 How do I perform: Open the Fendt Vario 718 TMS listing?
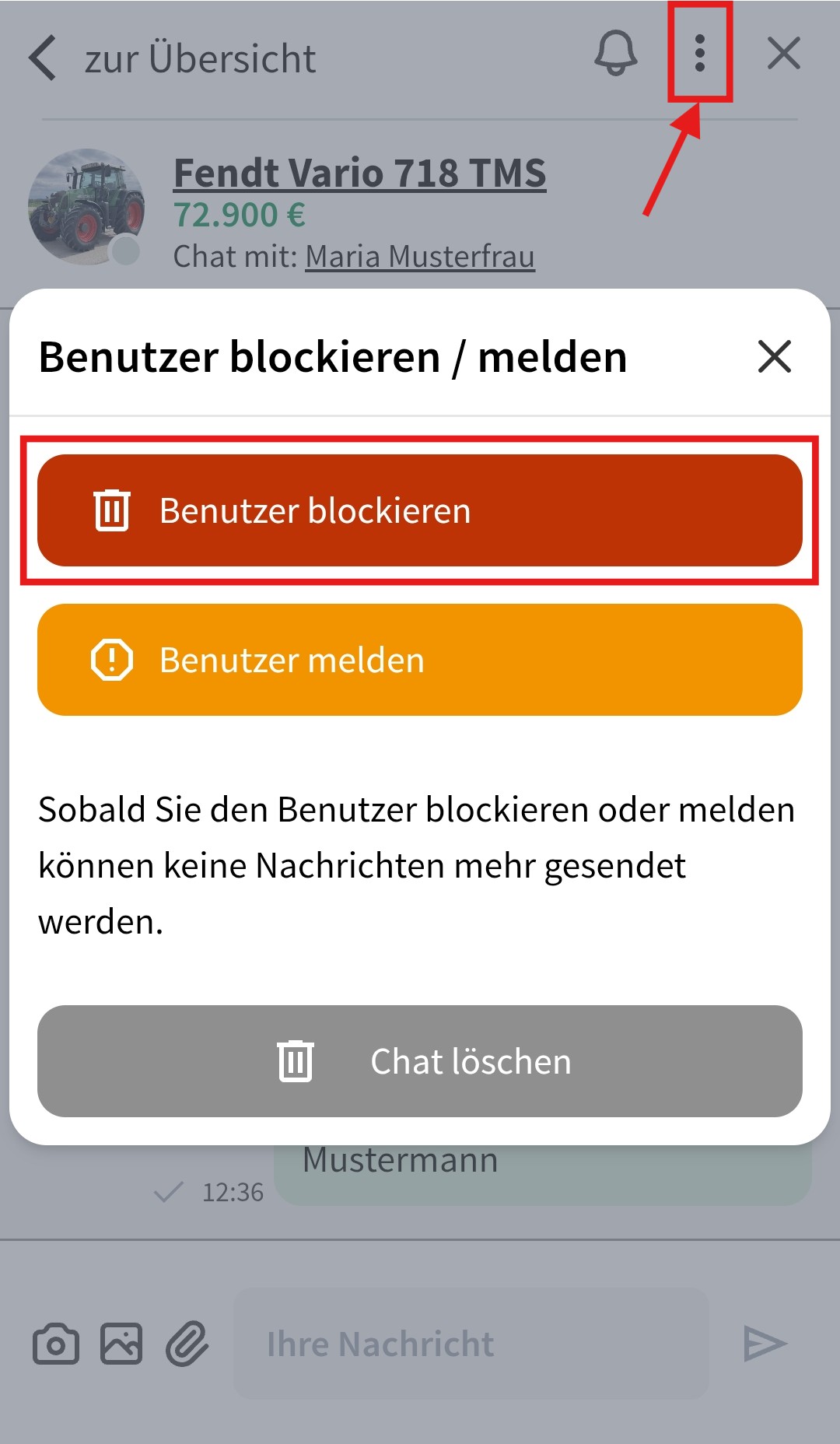pos(360,173)
